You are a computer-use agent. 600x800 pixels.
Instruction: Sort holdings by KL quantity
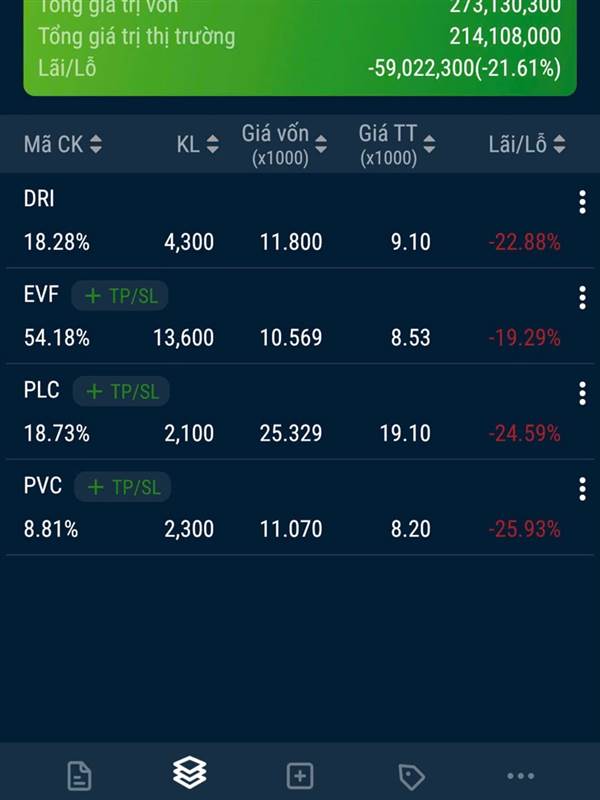click(197, 144)
